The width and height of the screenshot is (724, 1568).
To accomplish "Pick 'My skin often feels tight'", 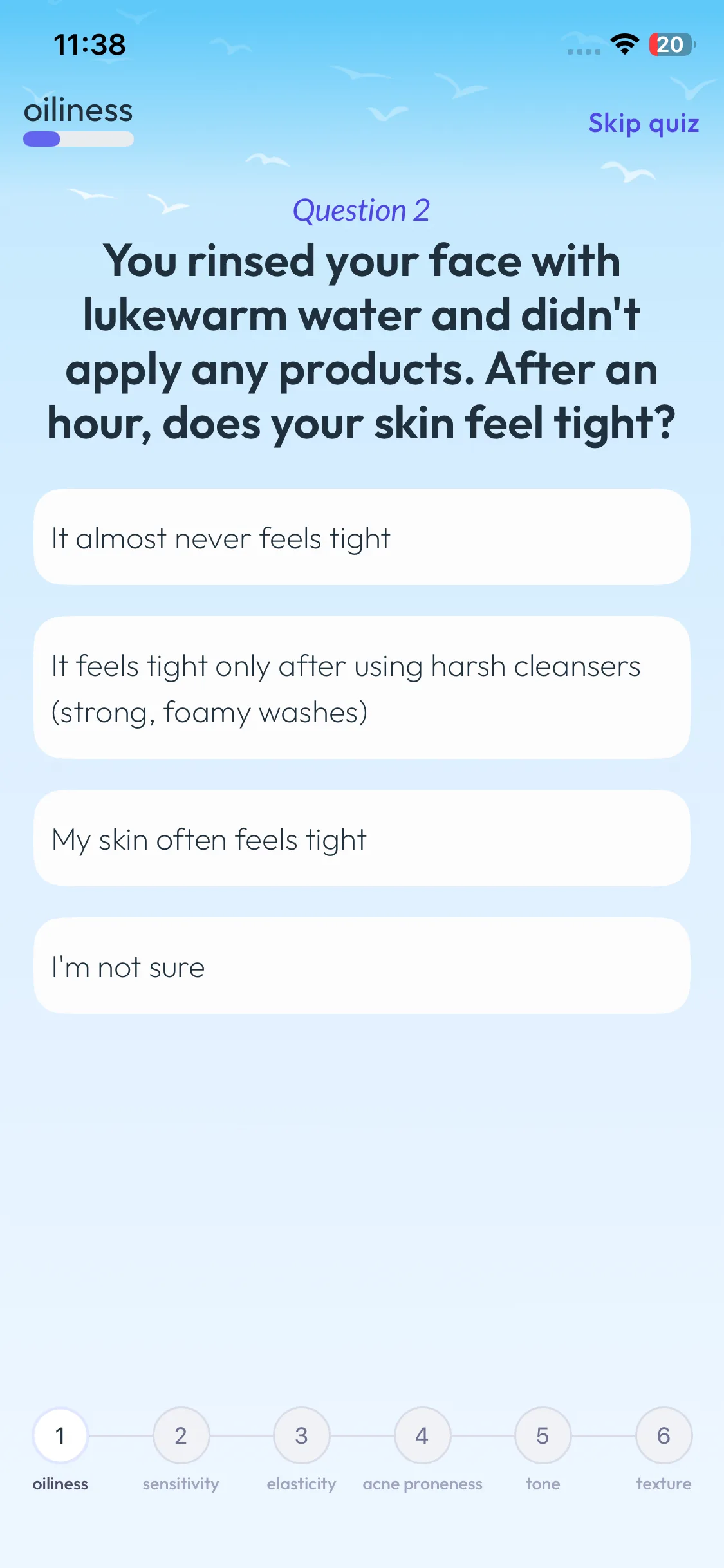I will [x=362, y=838].
